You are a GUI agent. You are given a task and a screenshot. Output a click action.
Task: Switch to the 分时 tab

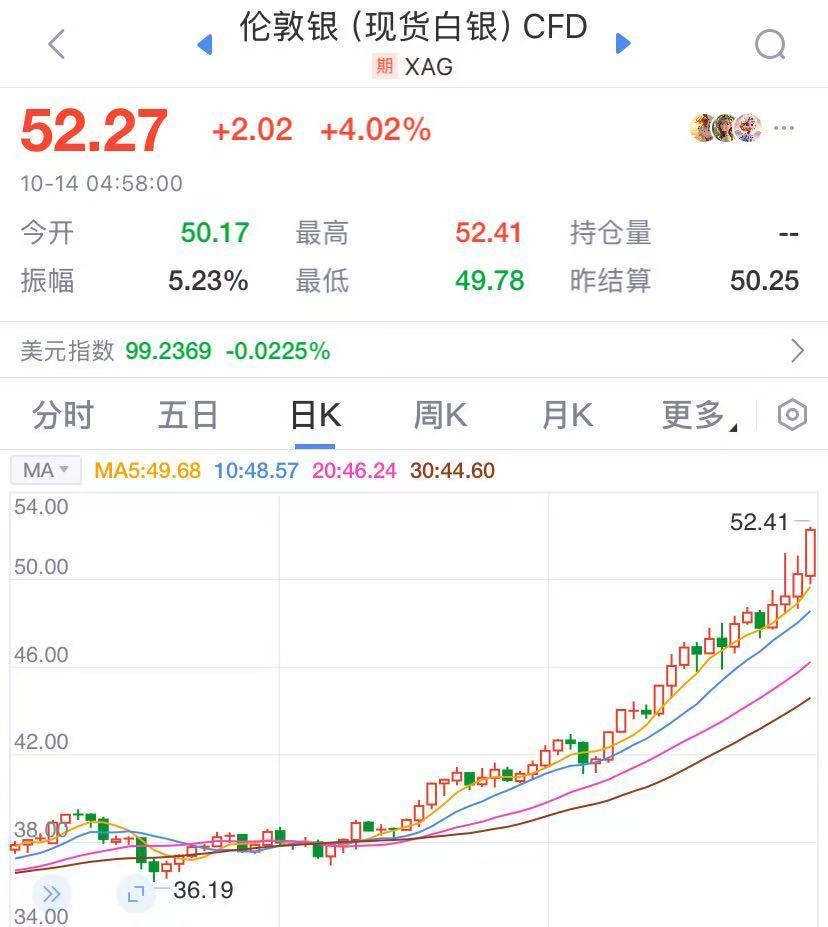tap(63, 414)
